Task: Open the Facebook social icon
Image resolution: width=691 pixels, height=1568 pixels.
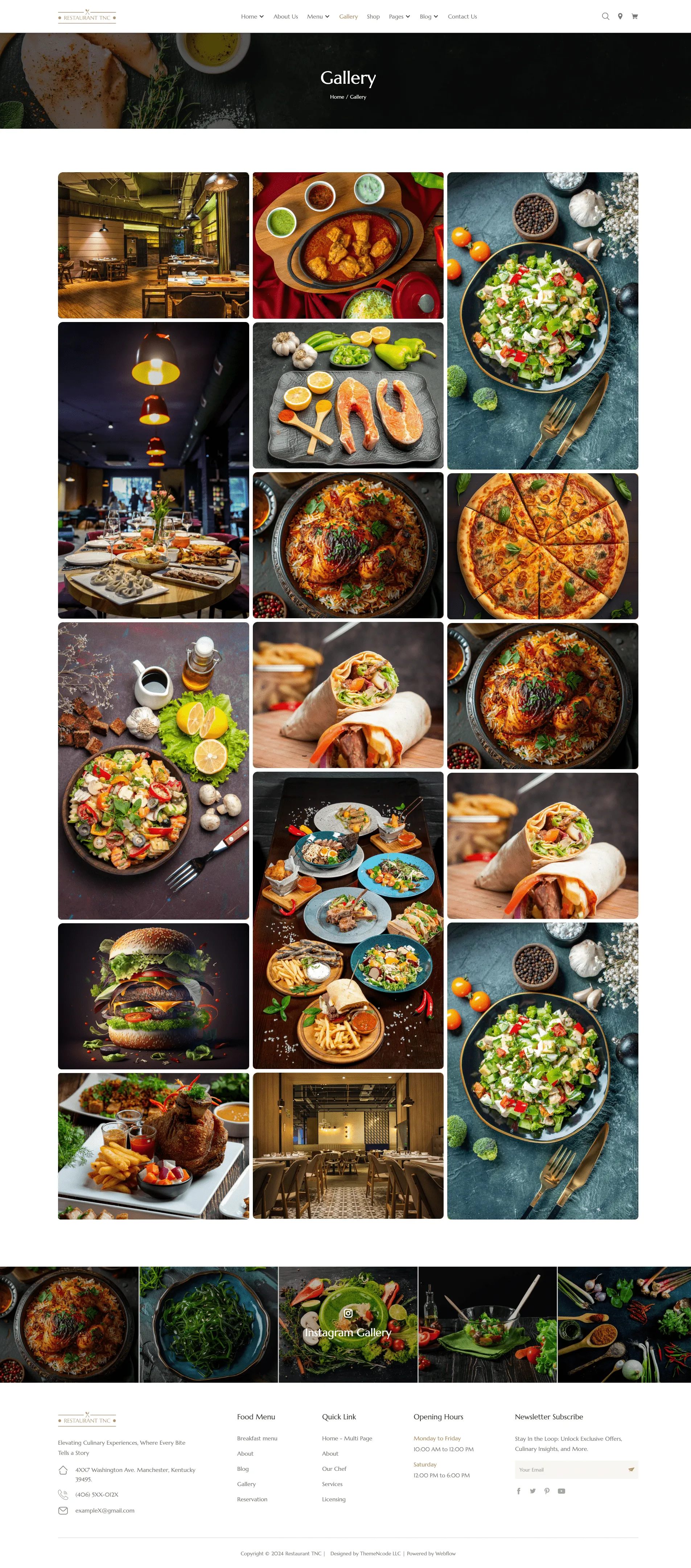Action: 519,1491
